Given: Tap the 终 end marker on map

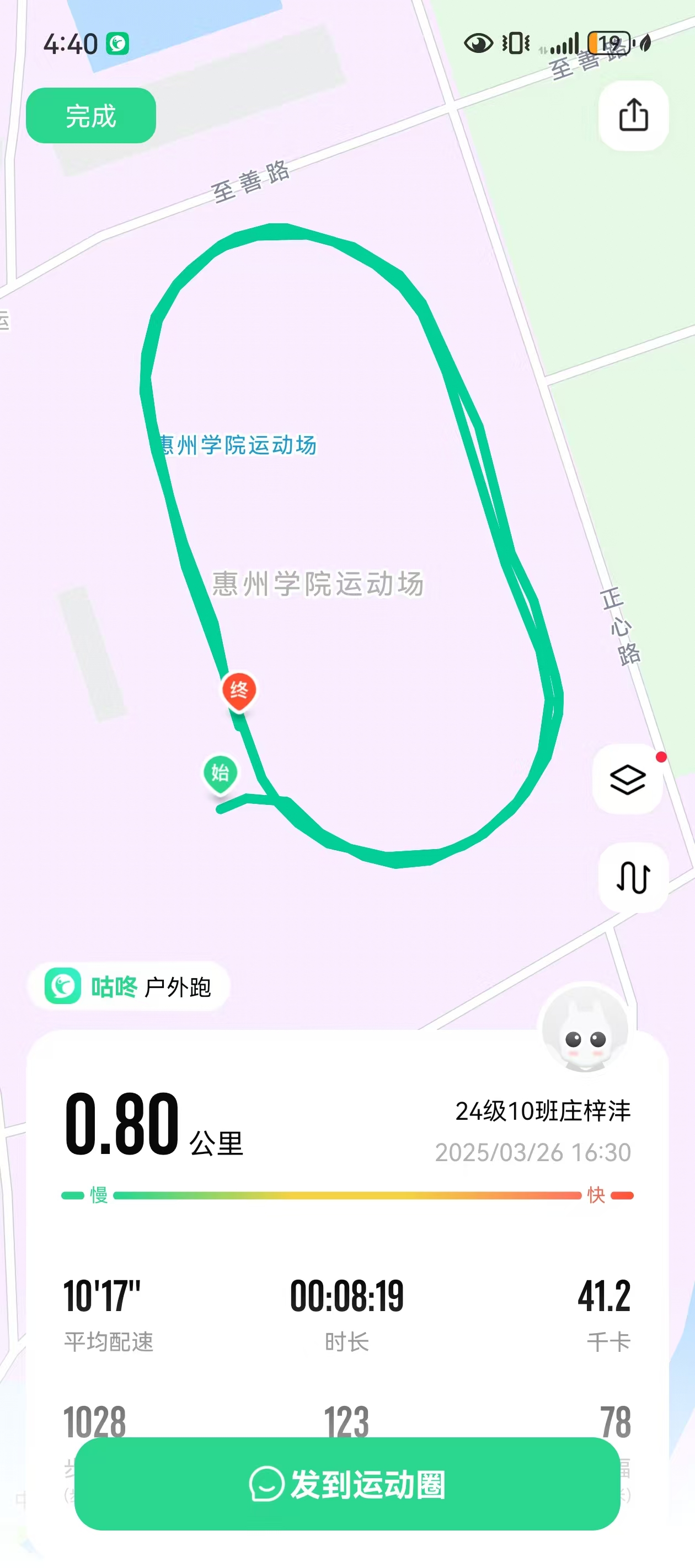Looking at the screenshot, I should pyautogui.click(x=239, y=691).
